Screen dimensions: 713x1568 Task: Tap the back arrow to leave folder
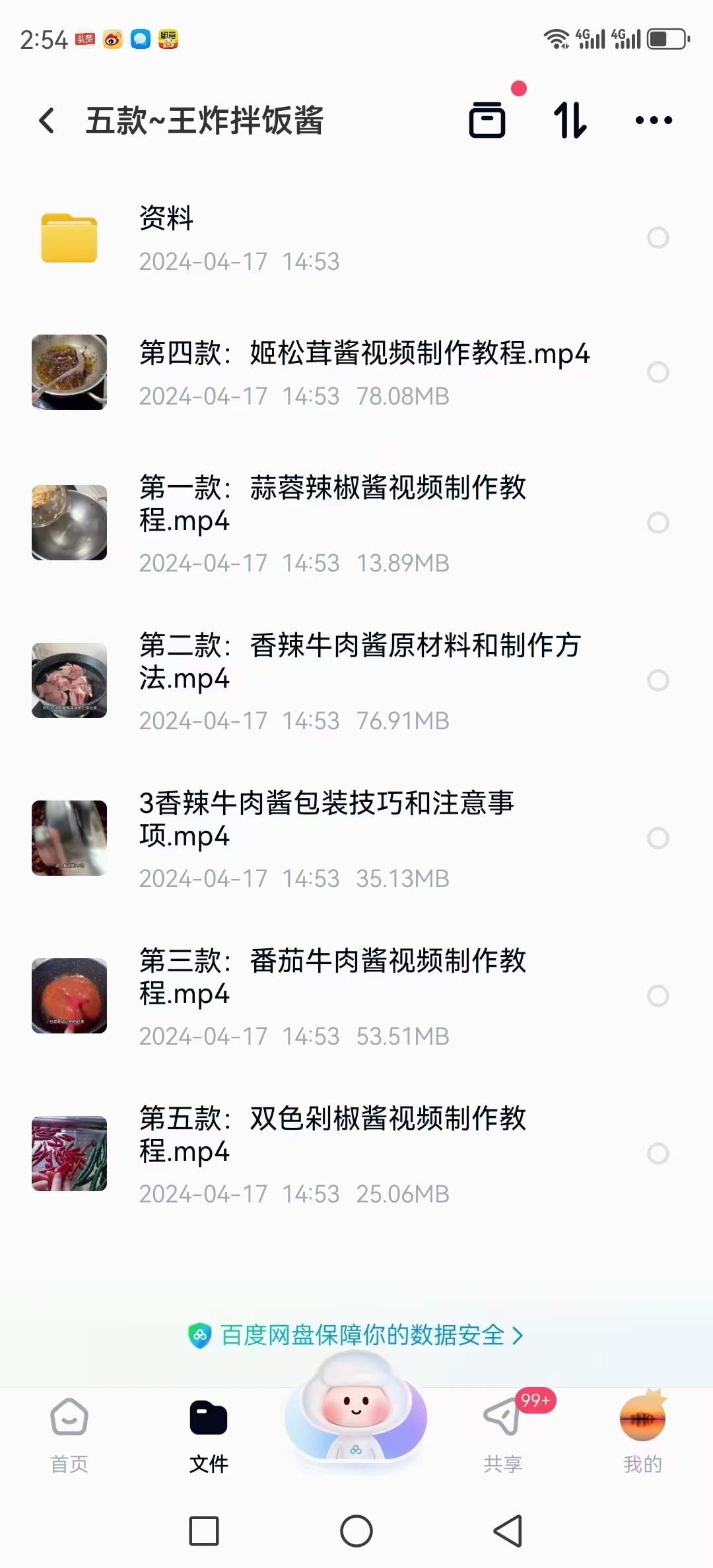coord(45,120)
